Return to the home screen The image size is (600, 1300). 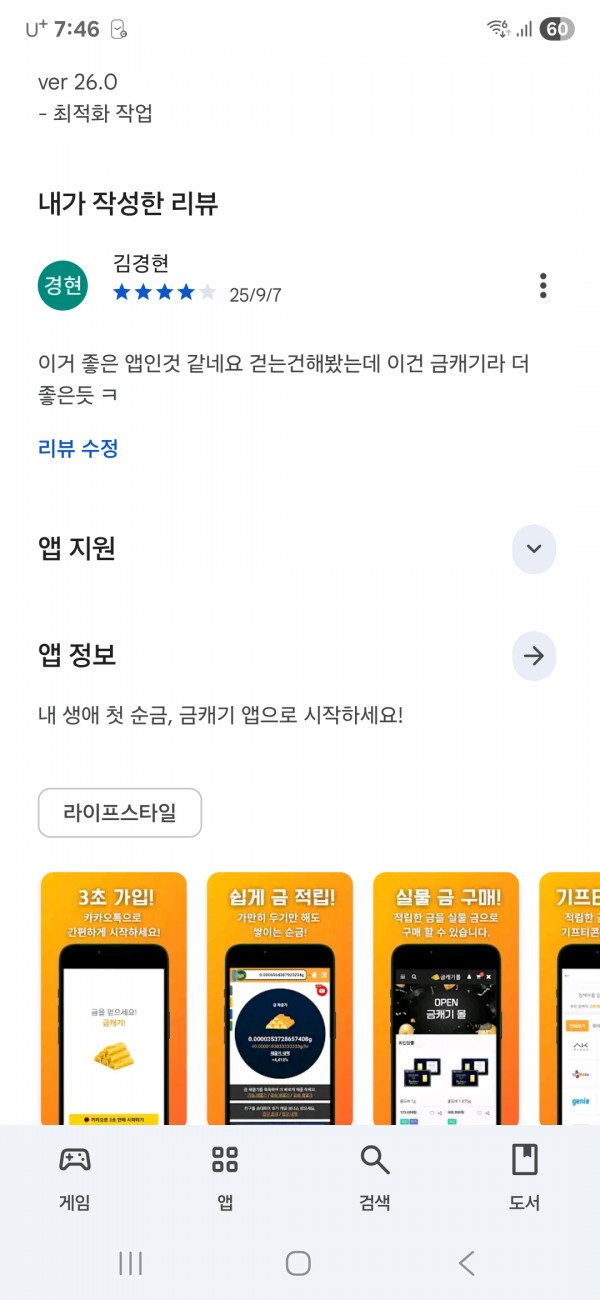[298, 1263]
